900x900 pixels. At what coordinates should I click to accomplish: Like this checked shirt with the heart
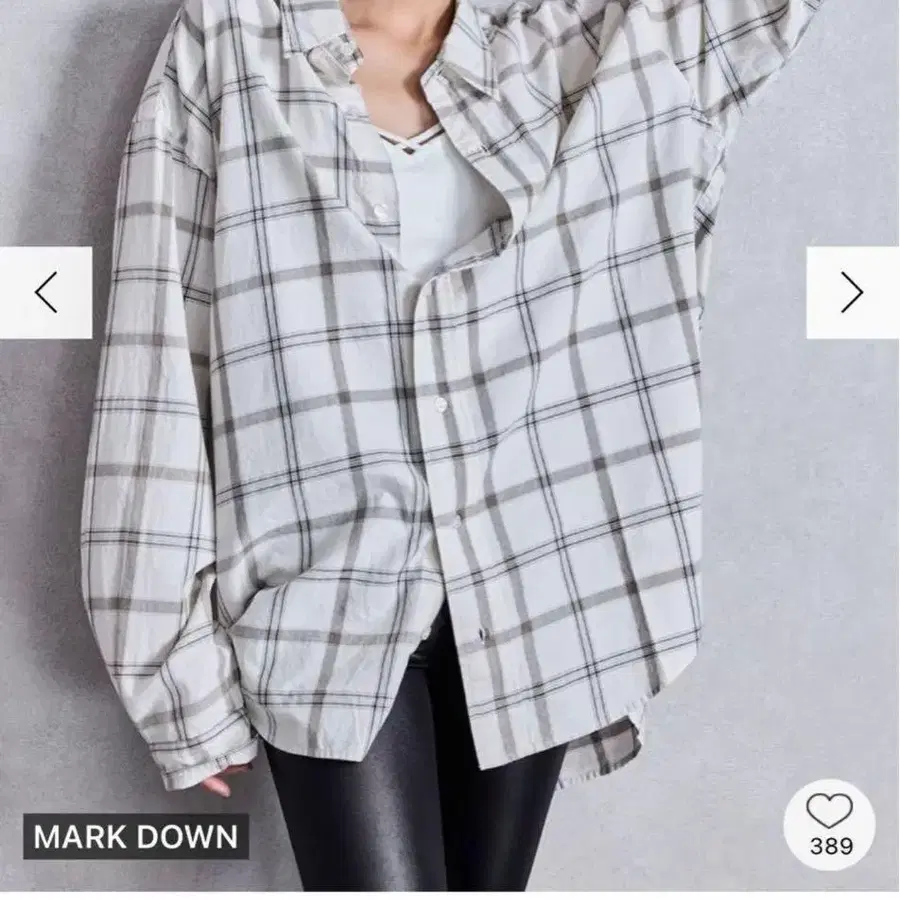coord(830,812)
